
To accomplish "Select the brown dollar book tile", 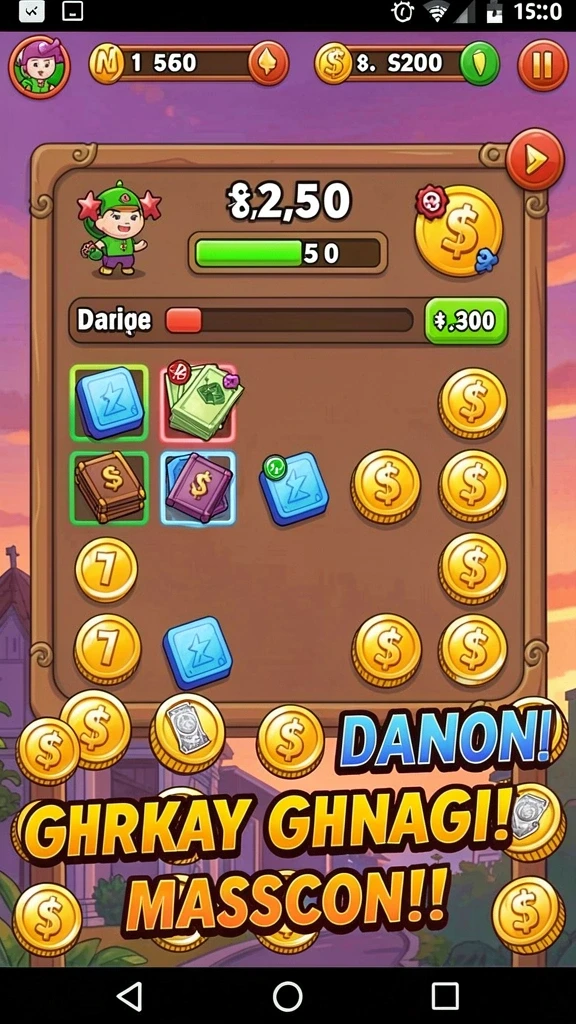I will (x=109, y=487).
